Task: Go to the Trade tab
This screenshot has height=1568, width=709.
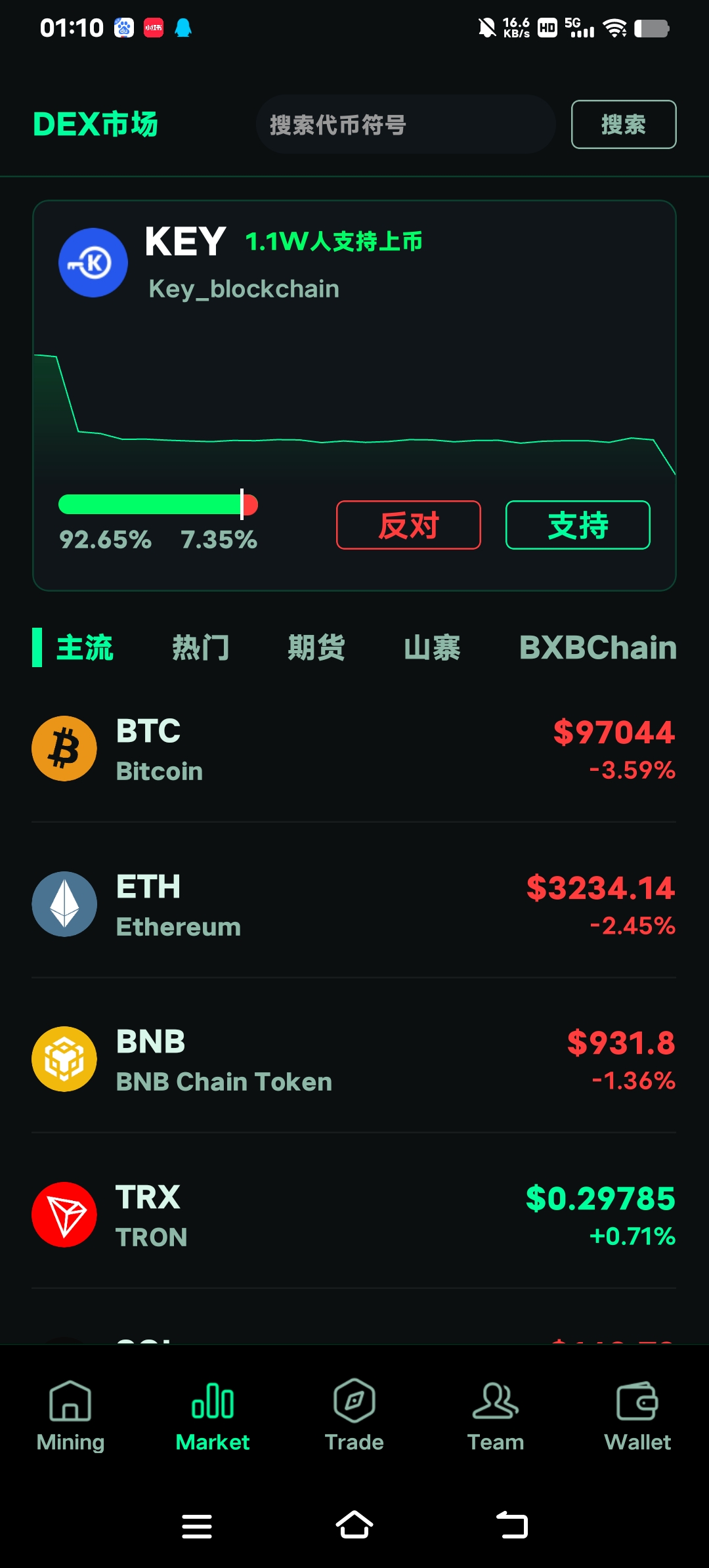Action: (x=354, y=1415)
